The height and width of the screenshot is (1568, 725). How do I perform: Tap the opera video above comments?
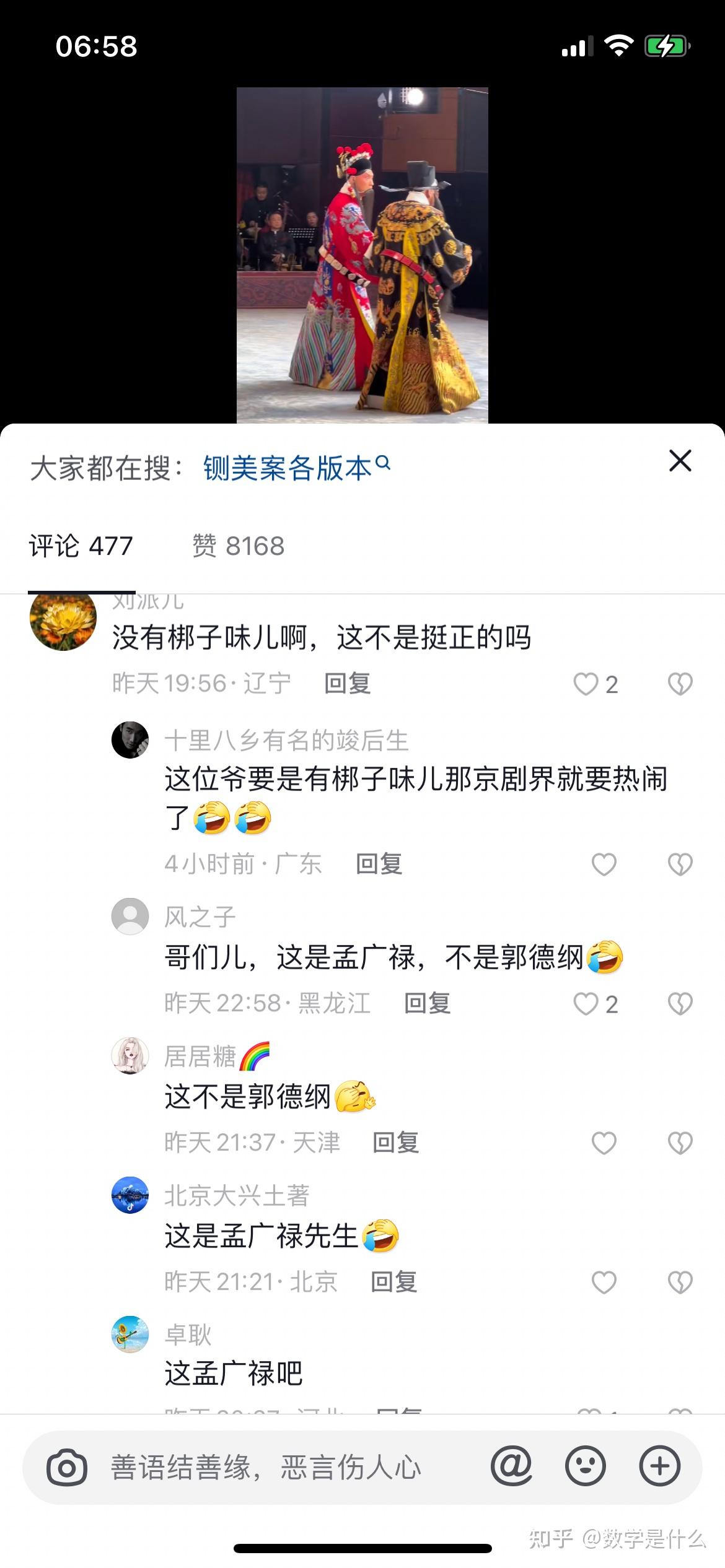click(362, 255)
